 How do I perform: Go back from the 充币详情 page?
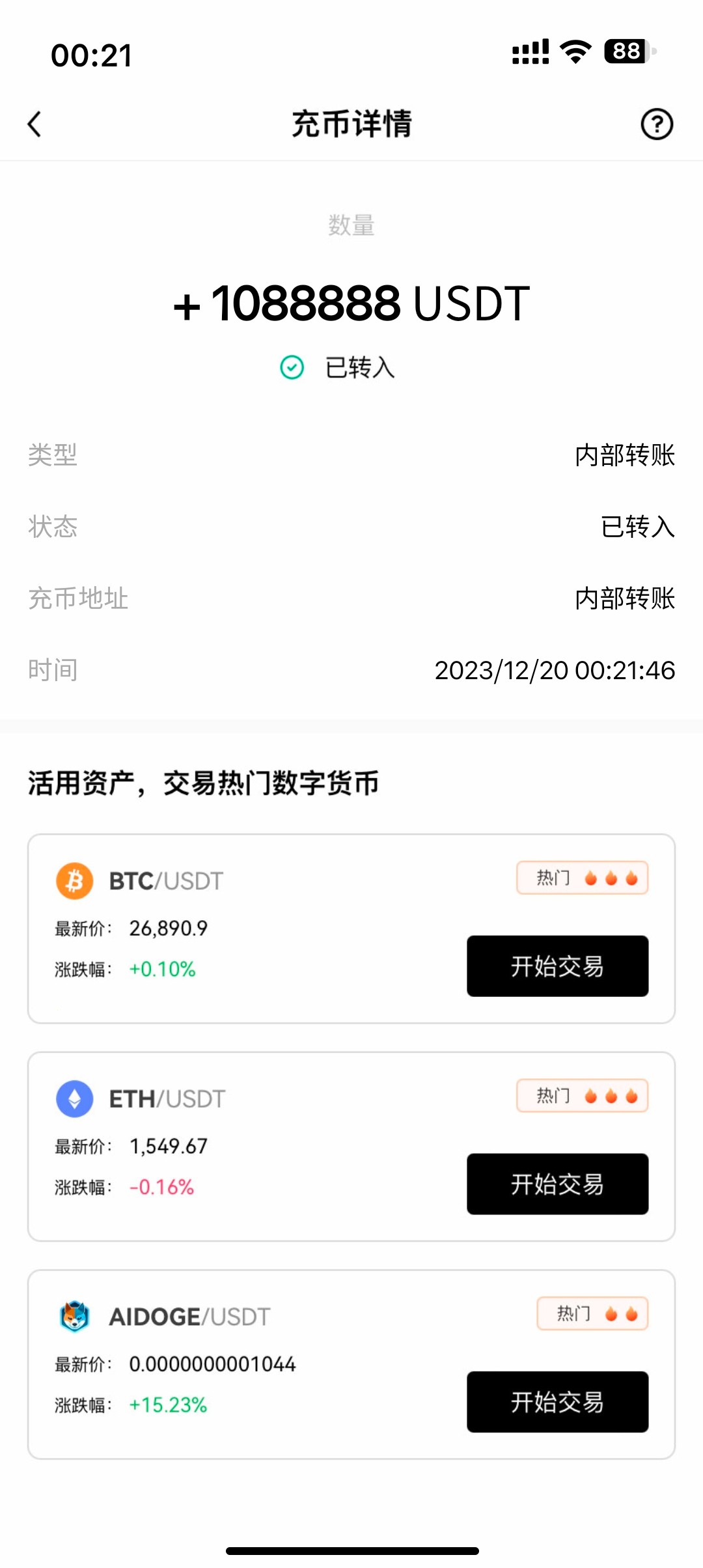[x=34, y=124]
